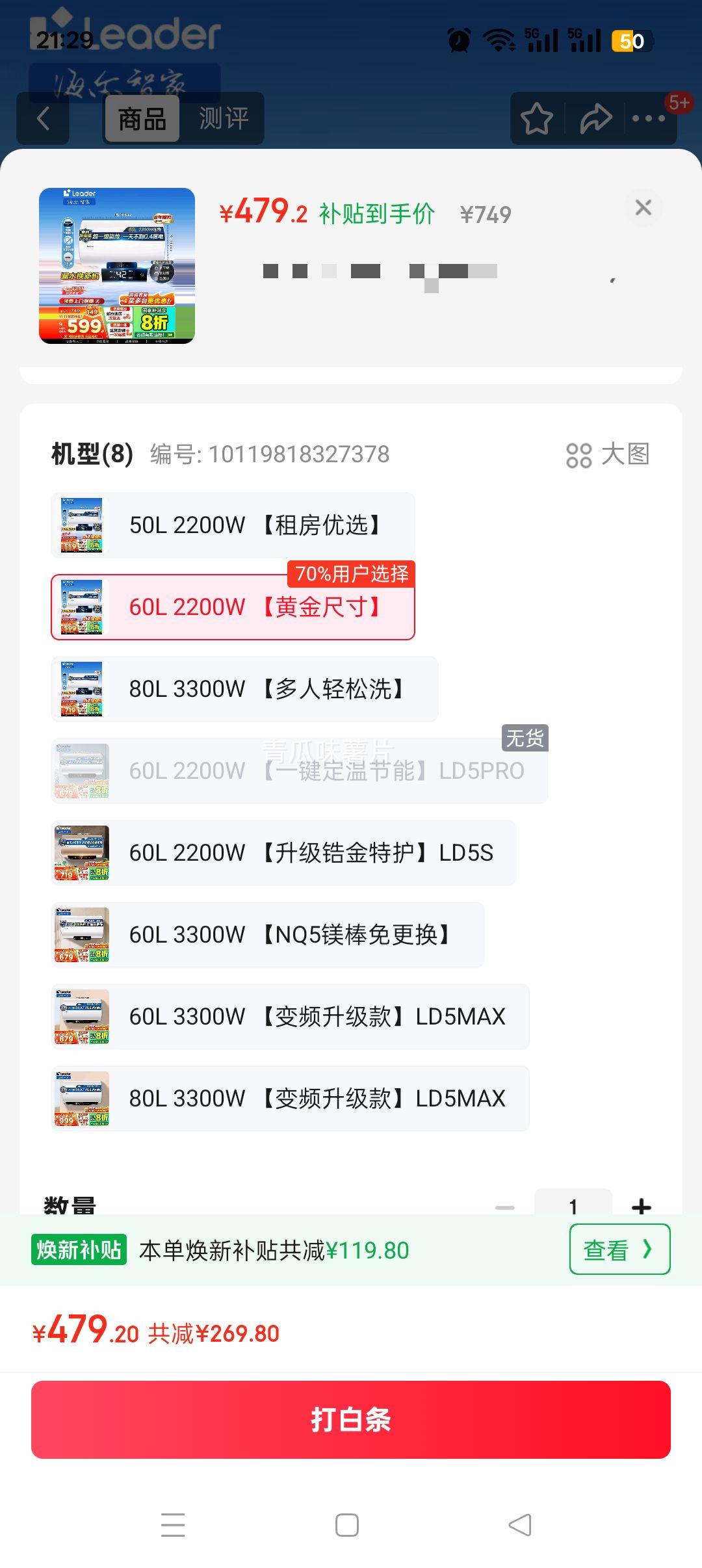Open the product thumbnail image
This screenshot has height=1568, width=702.
click(x=117, y=266)
